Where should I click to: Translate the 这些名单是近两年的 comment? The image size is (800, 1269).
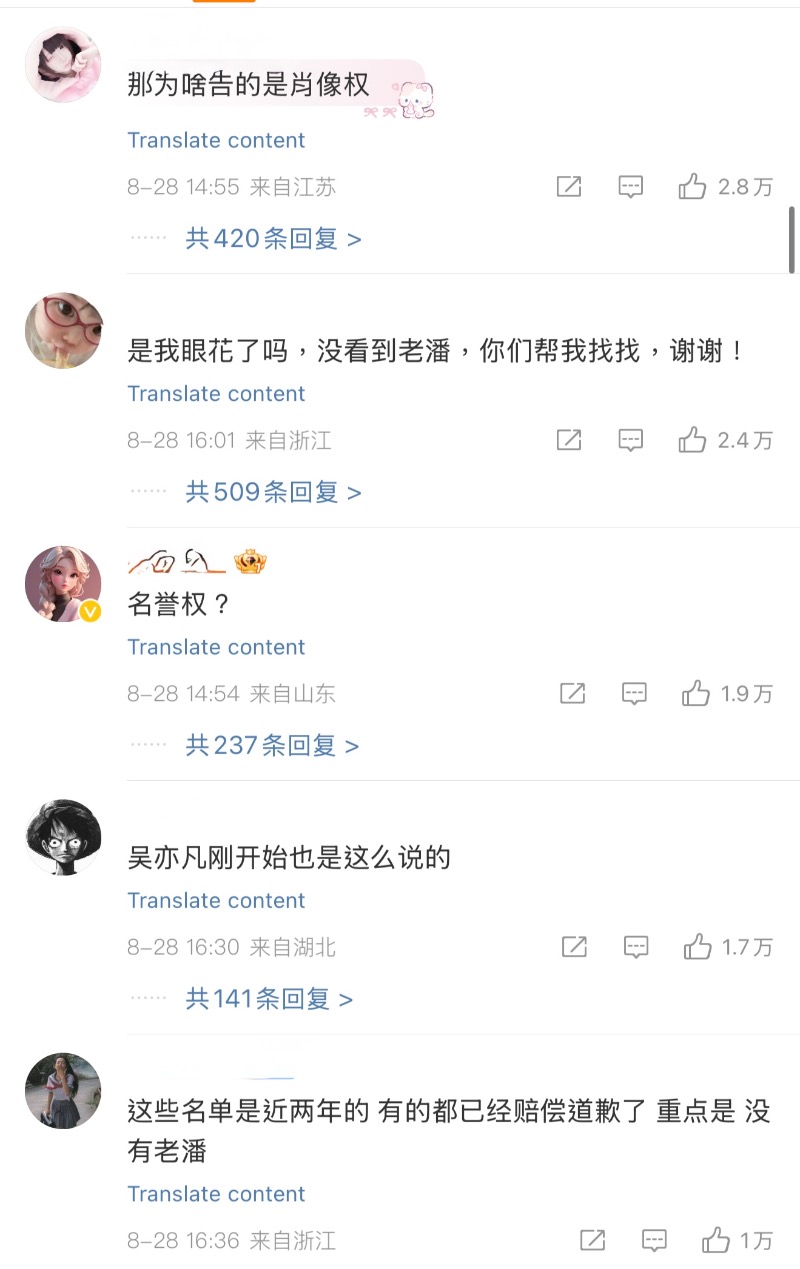[216, 1194]
